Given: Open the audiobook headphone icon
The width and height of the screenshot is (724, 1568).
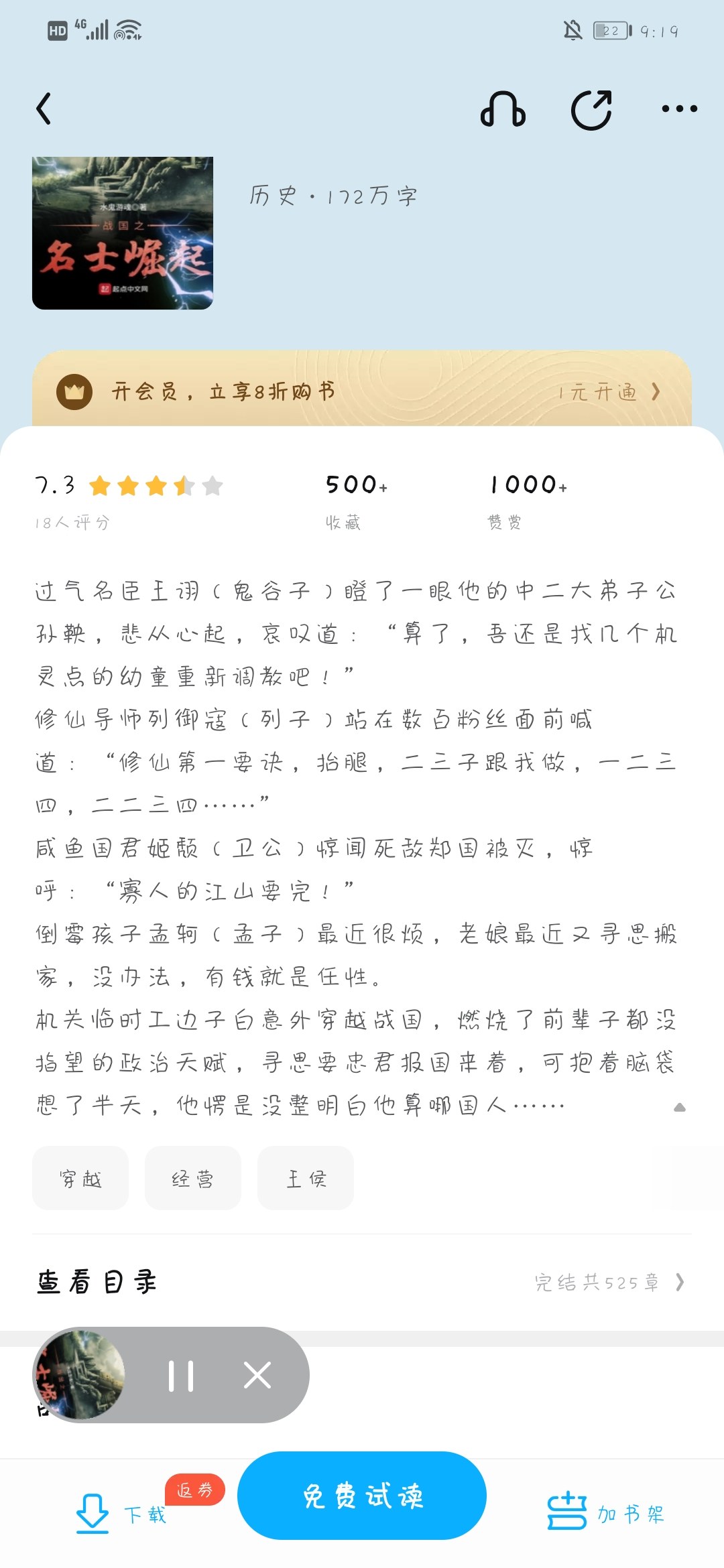Looking at the screenshot, I should tap(503, 109).
